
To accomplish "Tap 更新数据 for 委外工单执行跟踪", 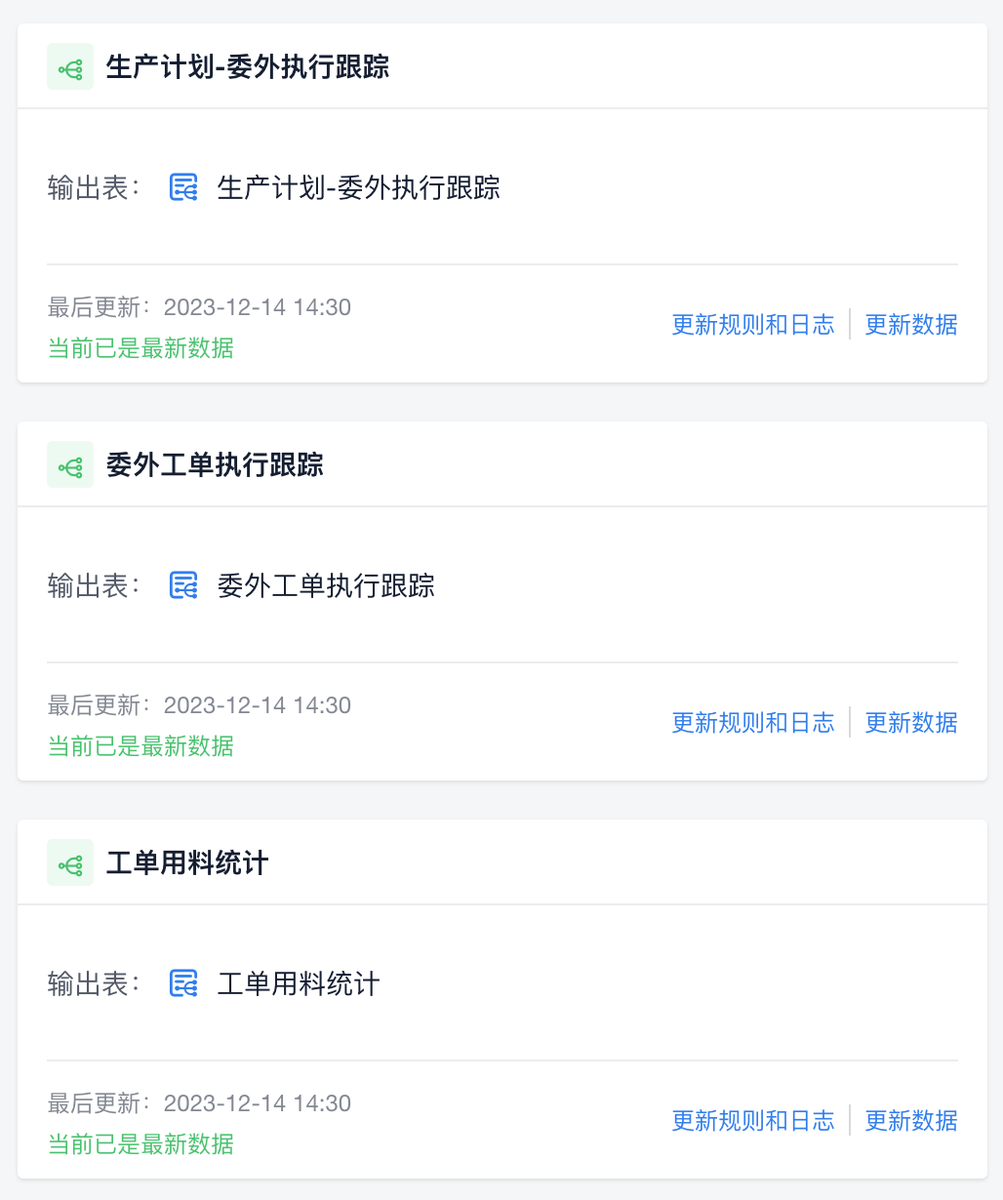I will 910,723.
